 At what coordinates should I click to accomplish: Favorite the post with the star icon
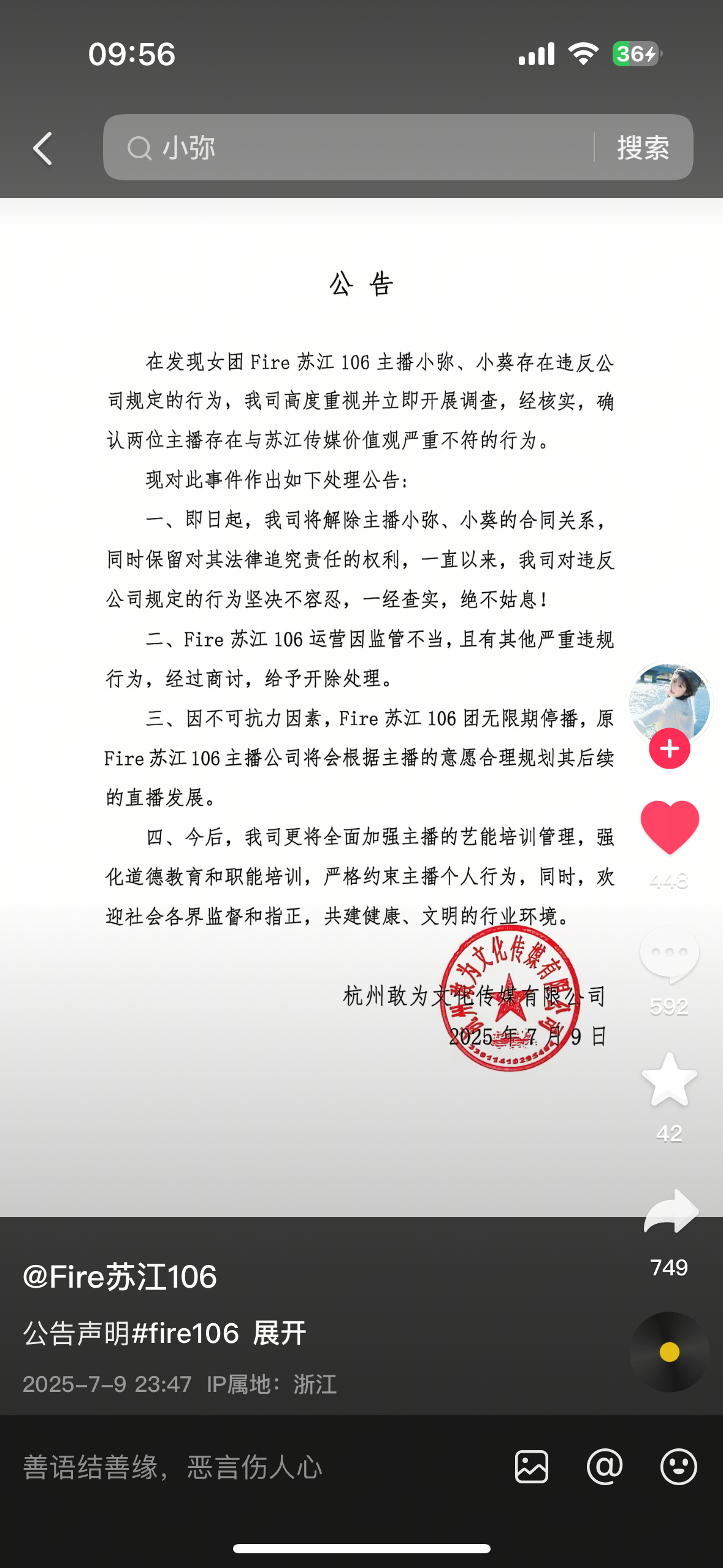(669, 1081)
